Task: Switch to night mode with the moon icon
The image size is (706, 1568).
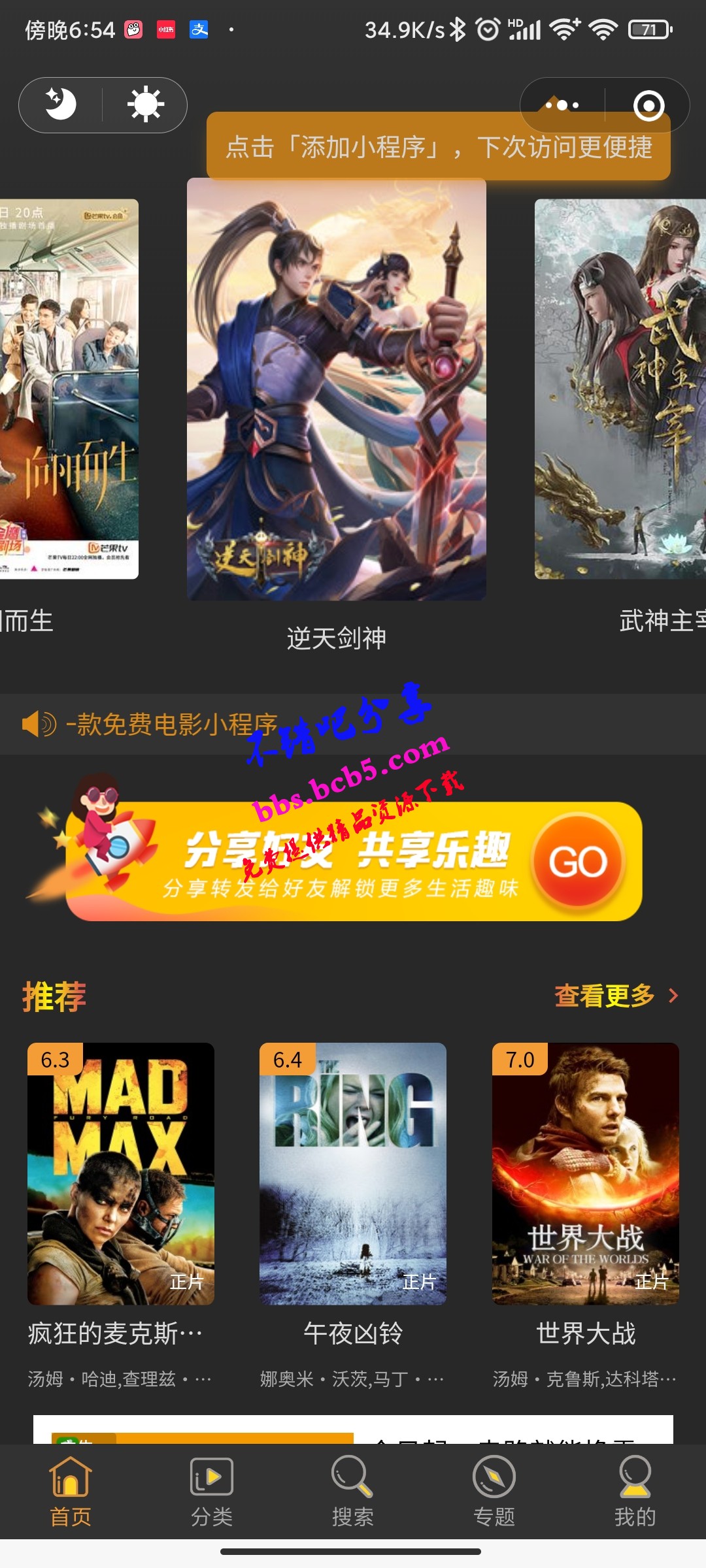Action: pyautogui.click(x=61, y=105)
